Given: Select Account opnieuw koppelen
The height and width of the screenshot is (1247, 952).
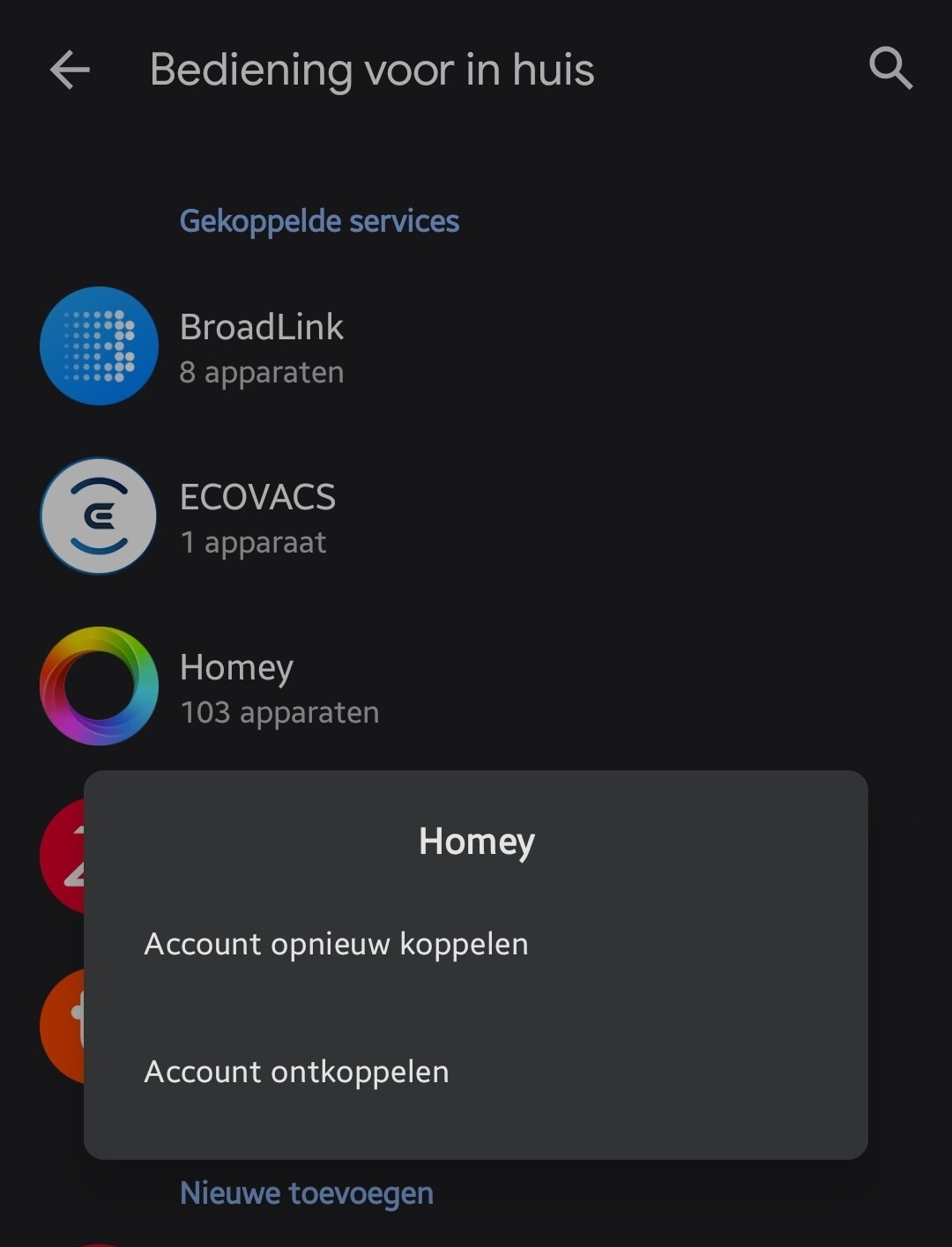Looking at the screenshot, I should [336, 945].
